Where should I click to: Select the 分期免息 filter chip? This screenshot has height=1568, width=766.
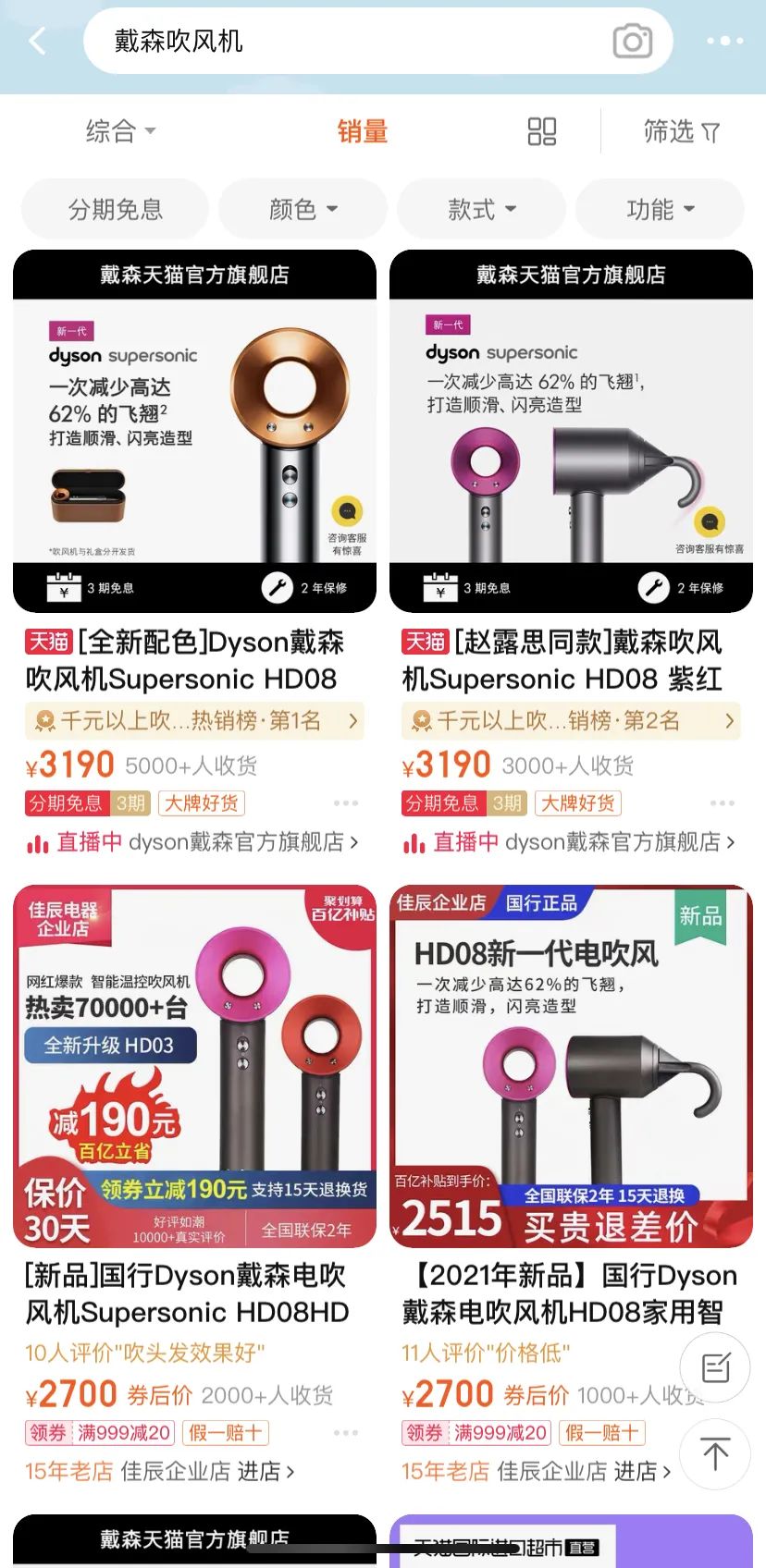[115, 209]
